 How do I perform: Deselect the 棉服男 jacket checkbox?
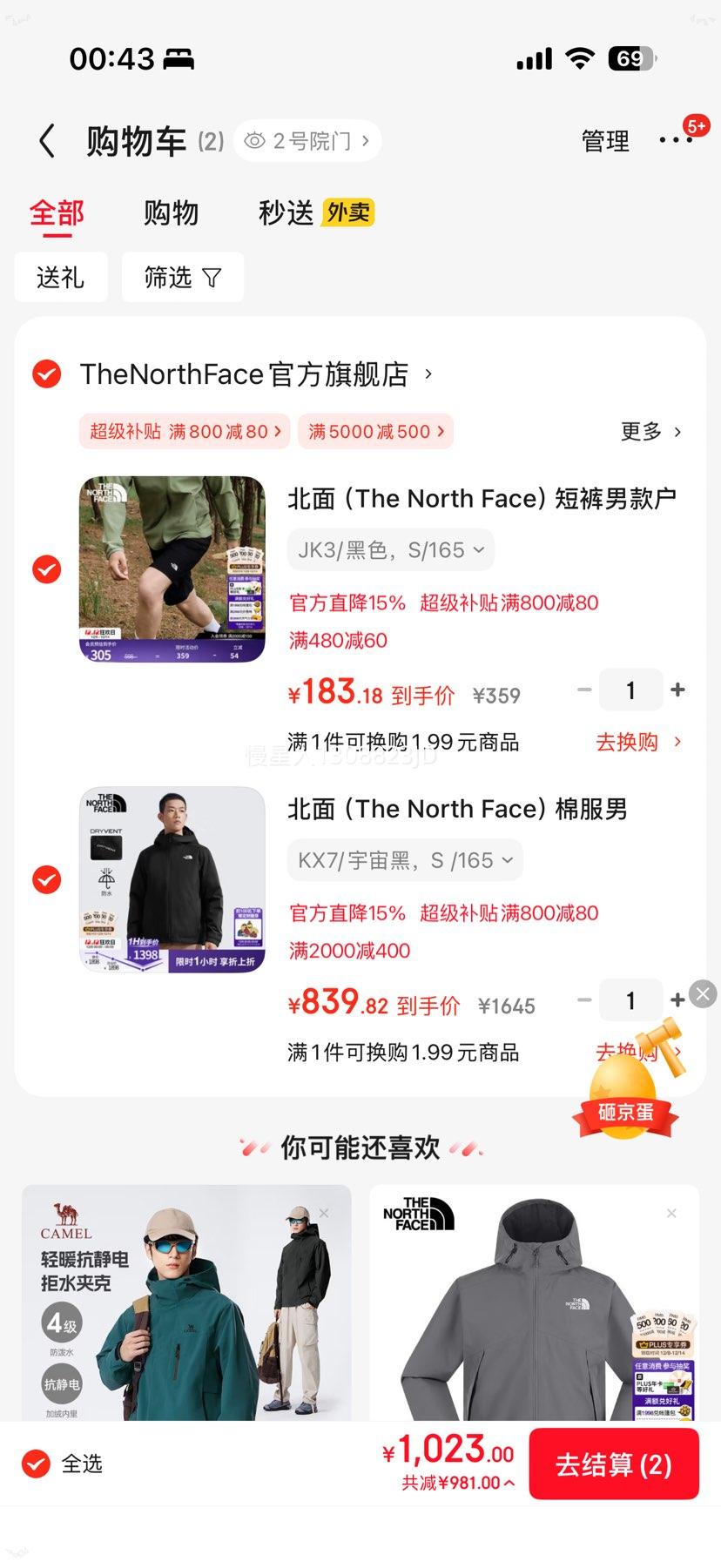pyautogui.click(x=47, y=880)
